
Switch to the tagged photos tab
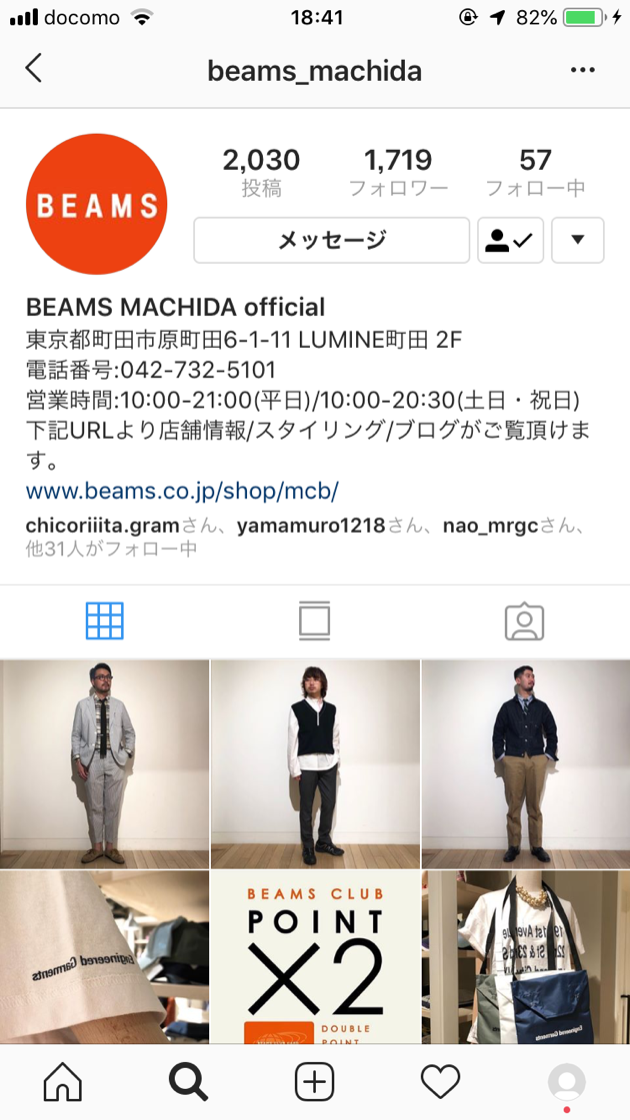click(524, 621)
